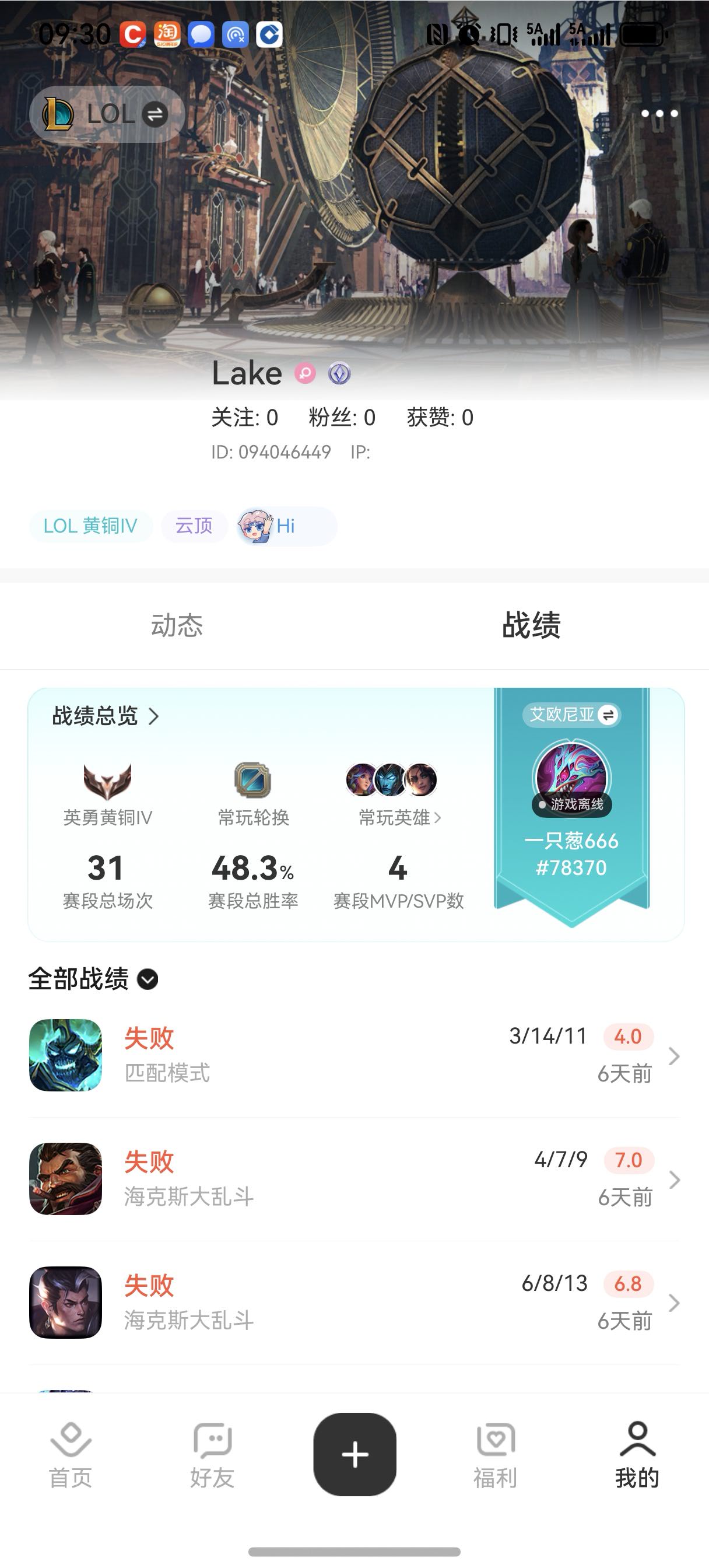Expand the 全部战绩 filter dropdown
The image size is (709, 1568).
(x=93, y=979)
